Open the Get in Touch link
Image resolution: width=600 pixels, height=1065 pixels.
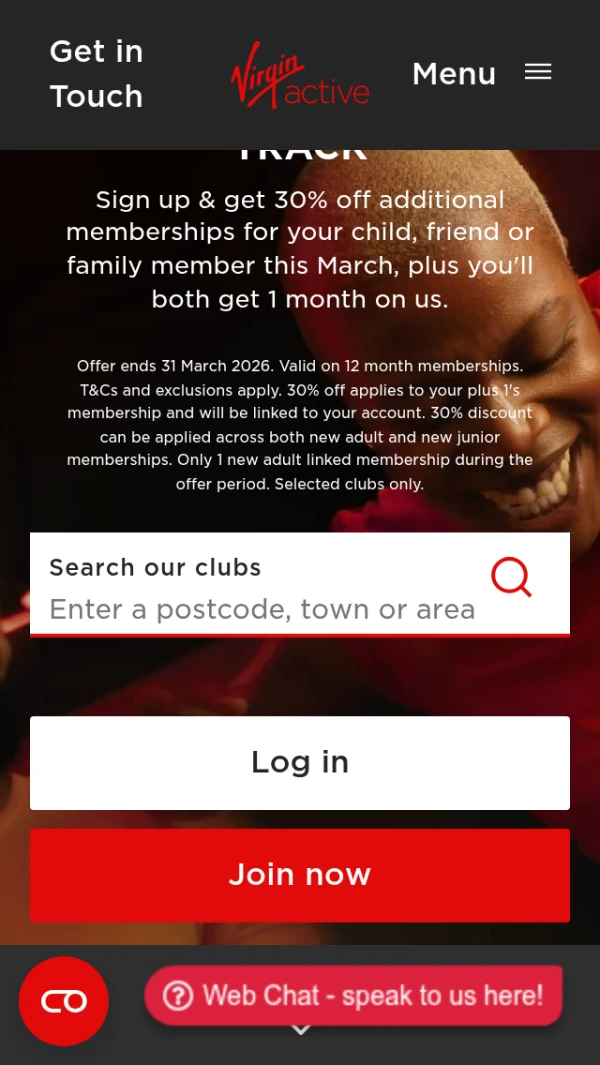click(96, 74)
